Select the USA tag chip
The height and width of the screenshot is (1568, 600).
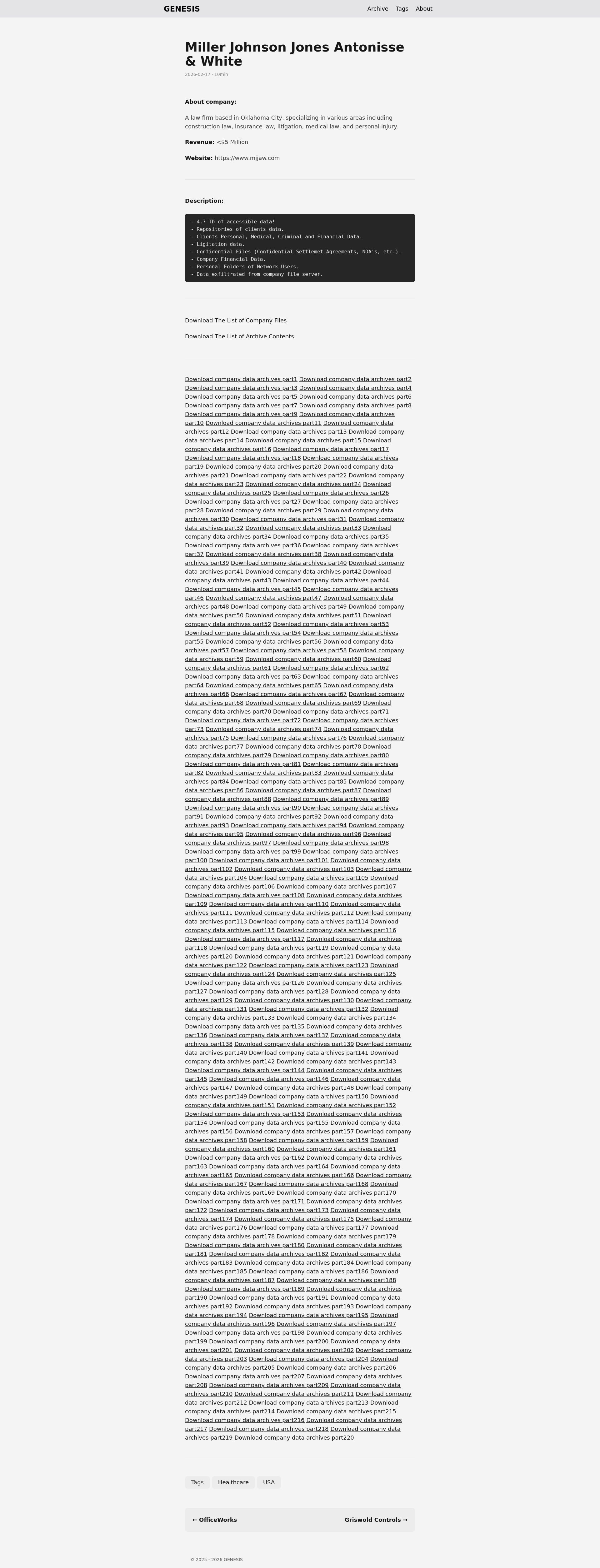pyautogui.click(x=269, y=1482)
